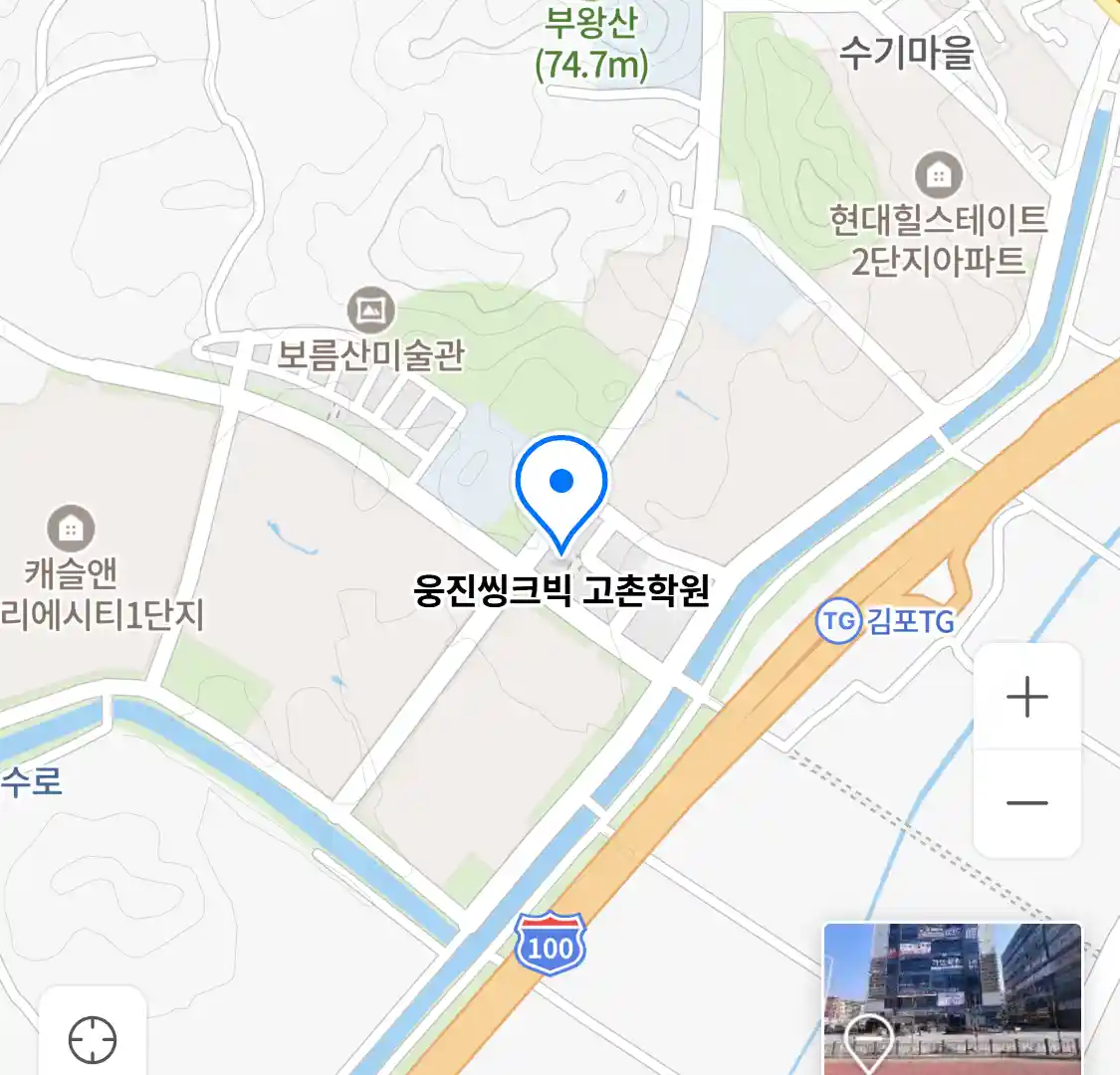Select the 김포TG tollgate marker
Screen dimensions: 1120x1075
click(x=838, y=622)
